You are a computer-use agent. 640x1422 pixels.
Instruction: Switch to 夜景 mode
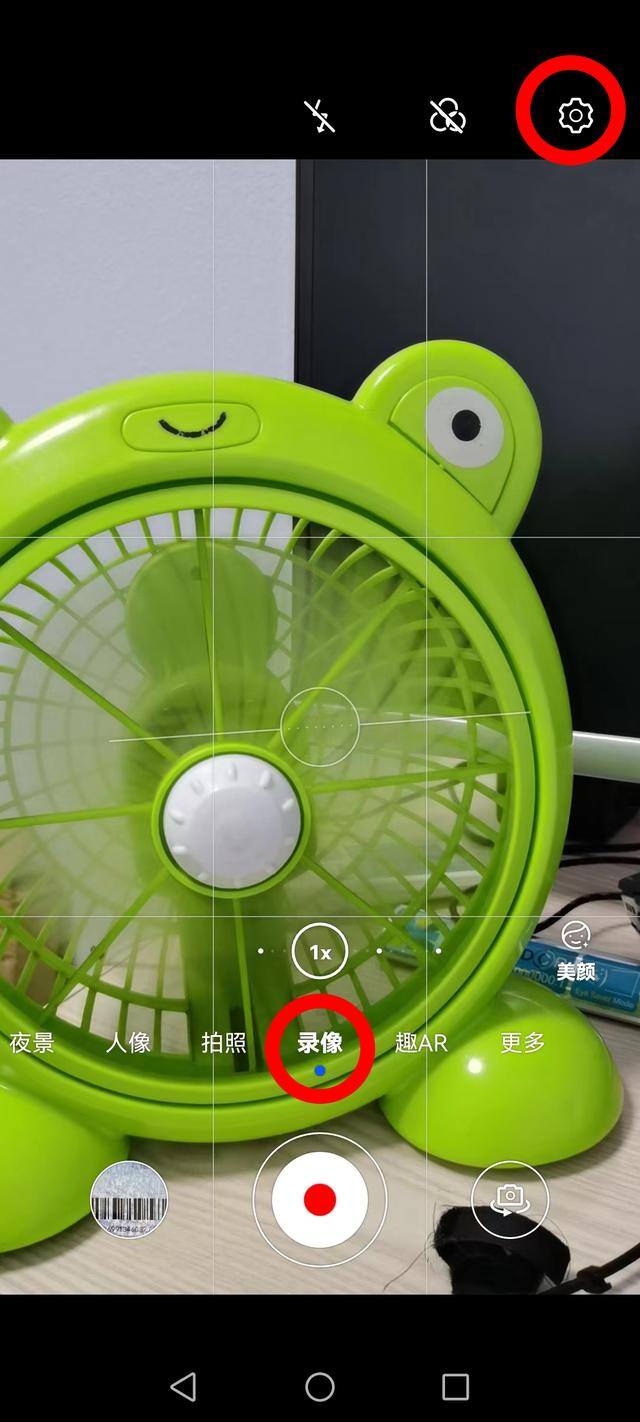point(32,1043)
